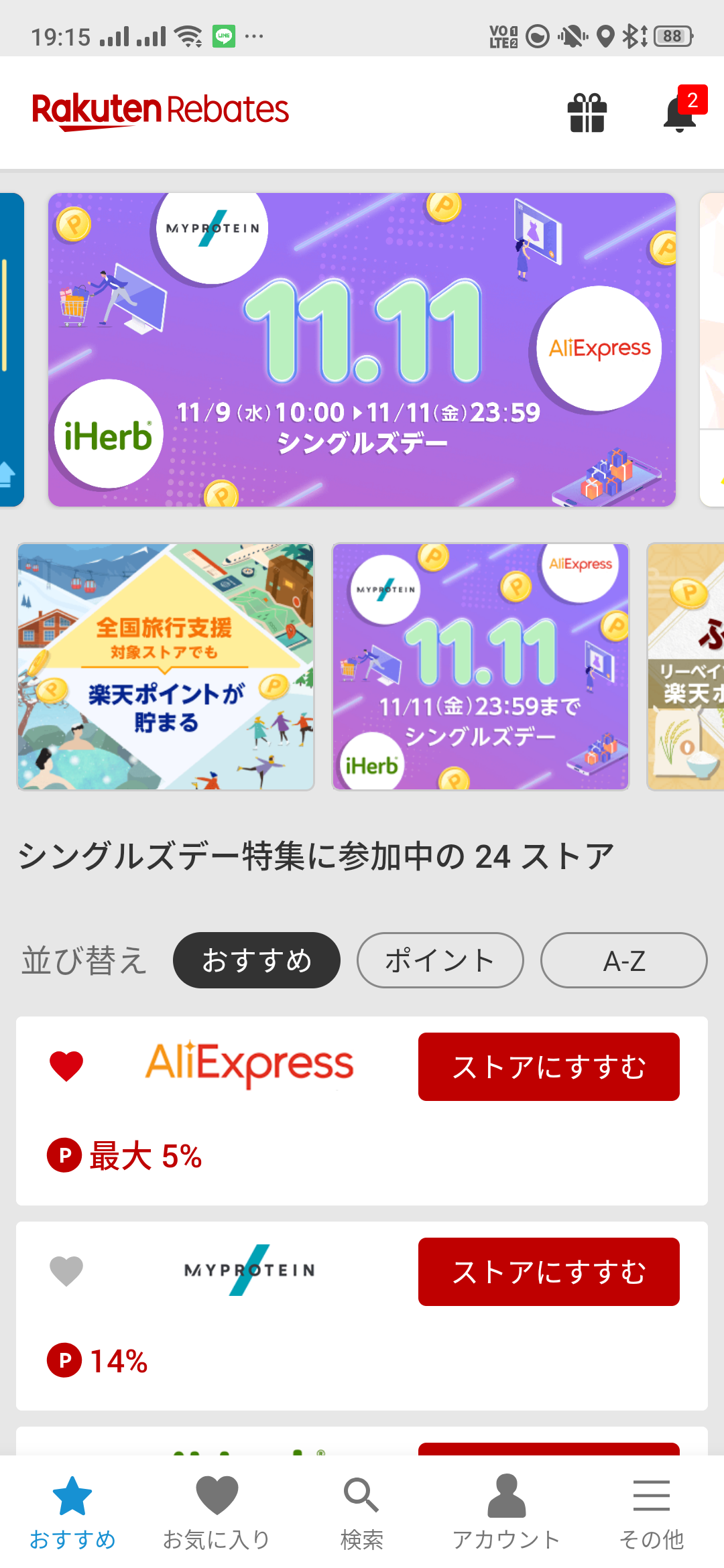Sort stores by ポイント
The height and width of the screenshot is (1568, 724).
(x=440, y=960)
